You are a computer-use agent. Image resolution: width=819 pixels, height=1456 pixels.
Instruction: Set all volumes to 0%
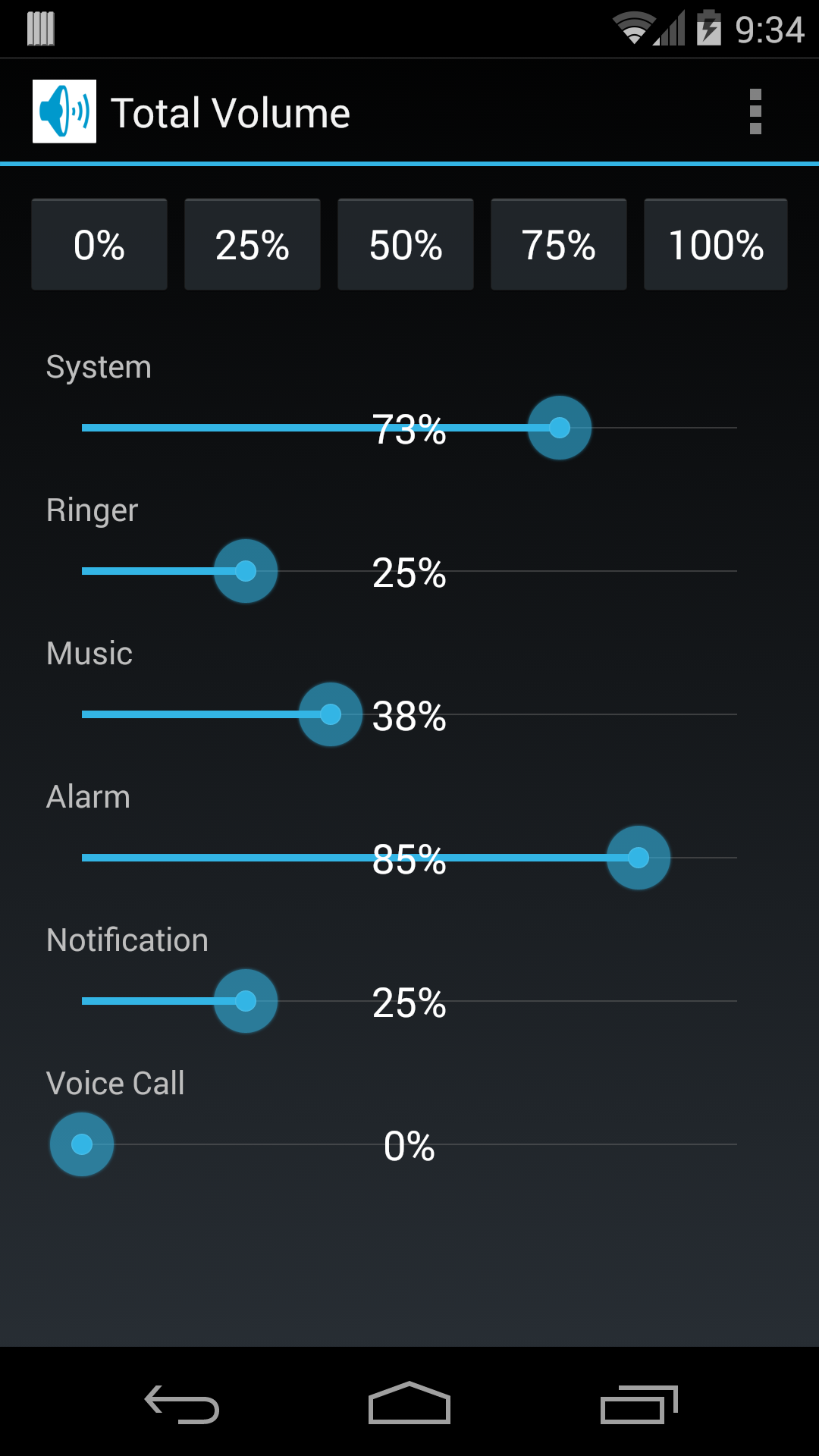click(99, 244)
